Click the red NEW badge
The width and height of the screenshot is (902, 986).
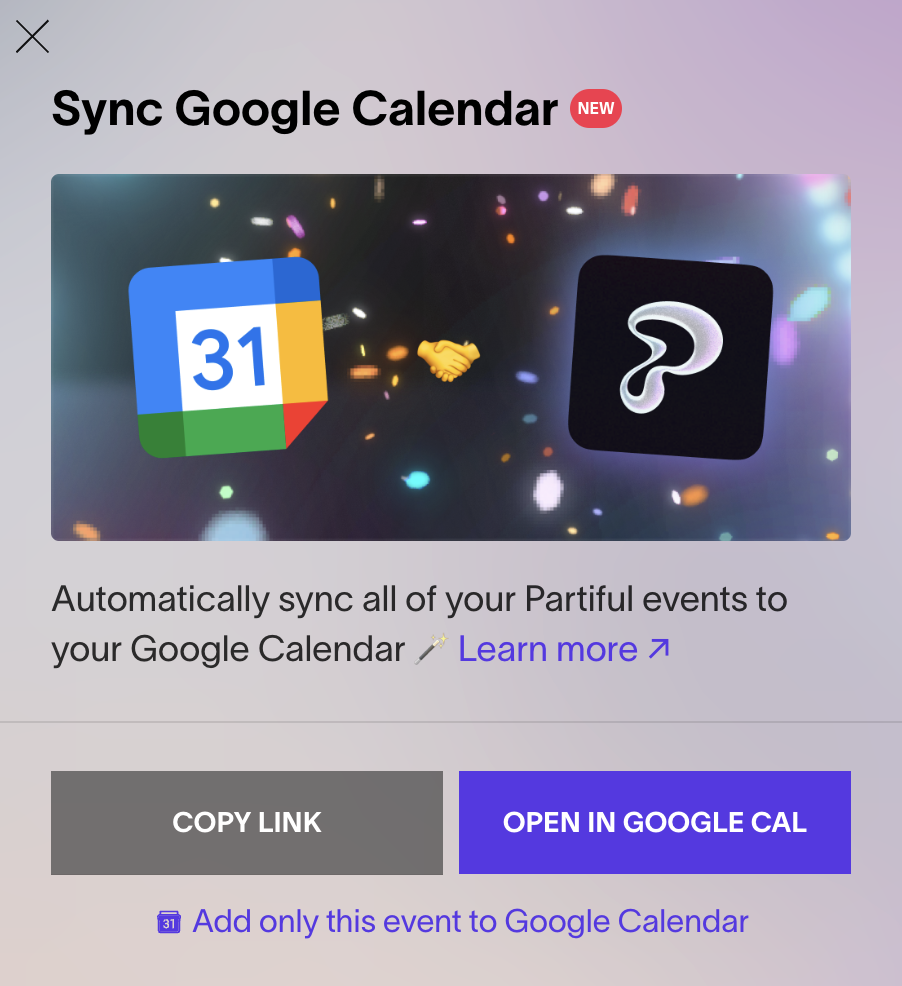tap(595, 108)
